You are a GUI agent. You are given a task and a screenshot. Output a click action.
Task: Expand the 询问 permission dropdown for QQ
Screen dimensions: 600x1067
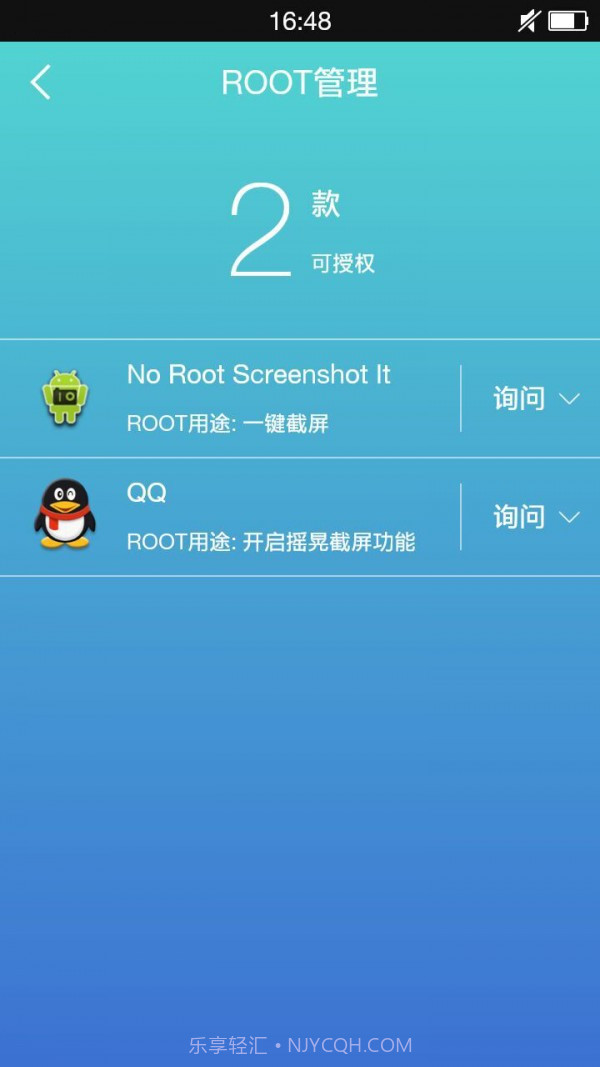tap(535, 517)
